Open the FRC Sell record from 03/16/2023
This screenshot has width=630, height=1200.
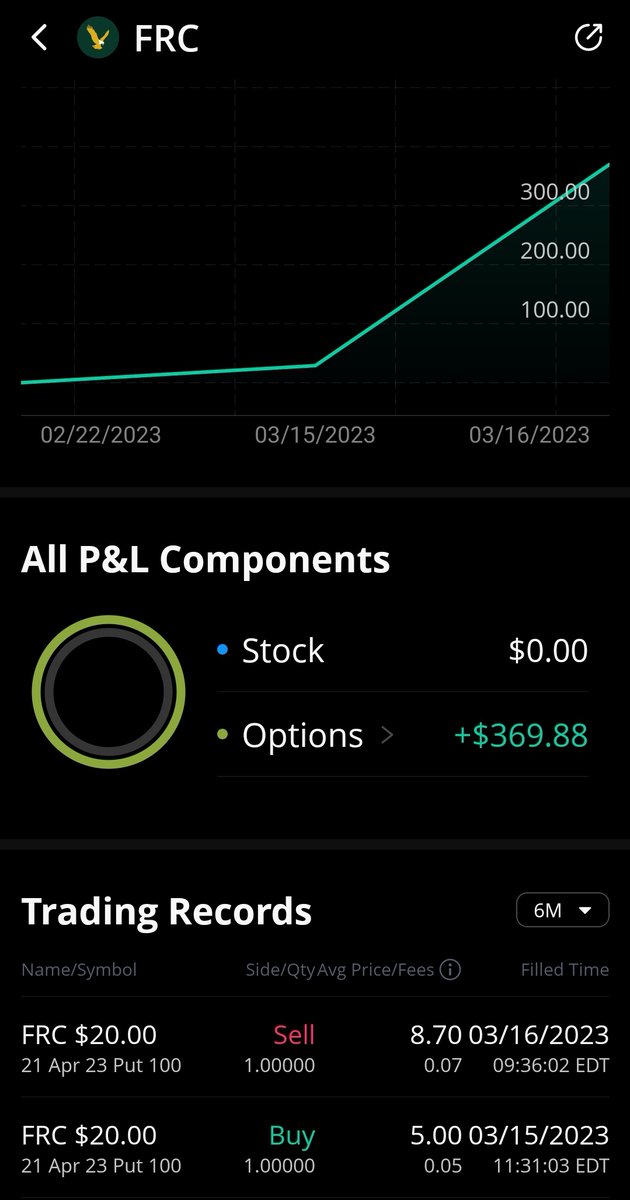point(315,1047)
